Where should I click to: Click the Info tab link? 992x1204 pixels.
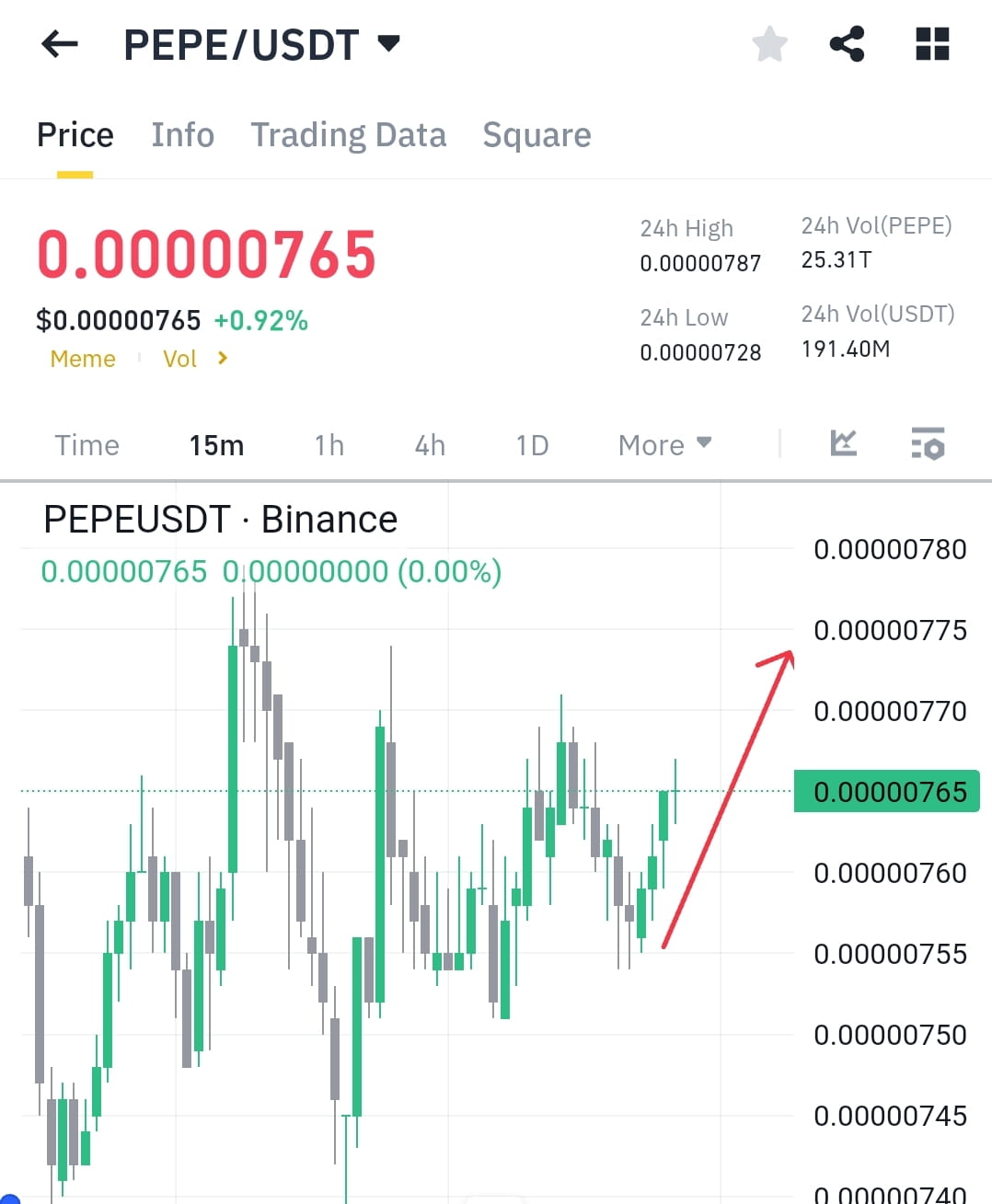pos(182,134)
